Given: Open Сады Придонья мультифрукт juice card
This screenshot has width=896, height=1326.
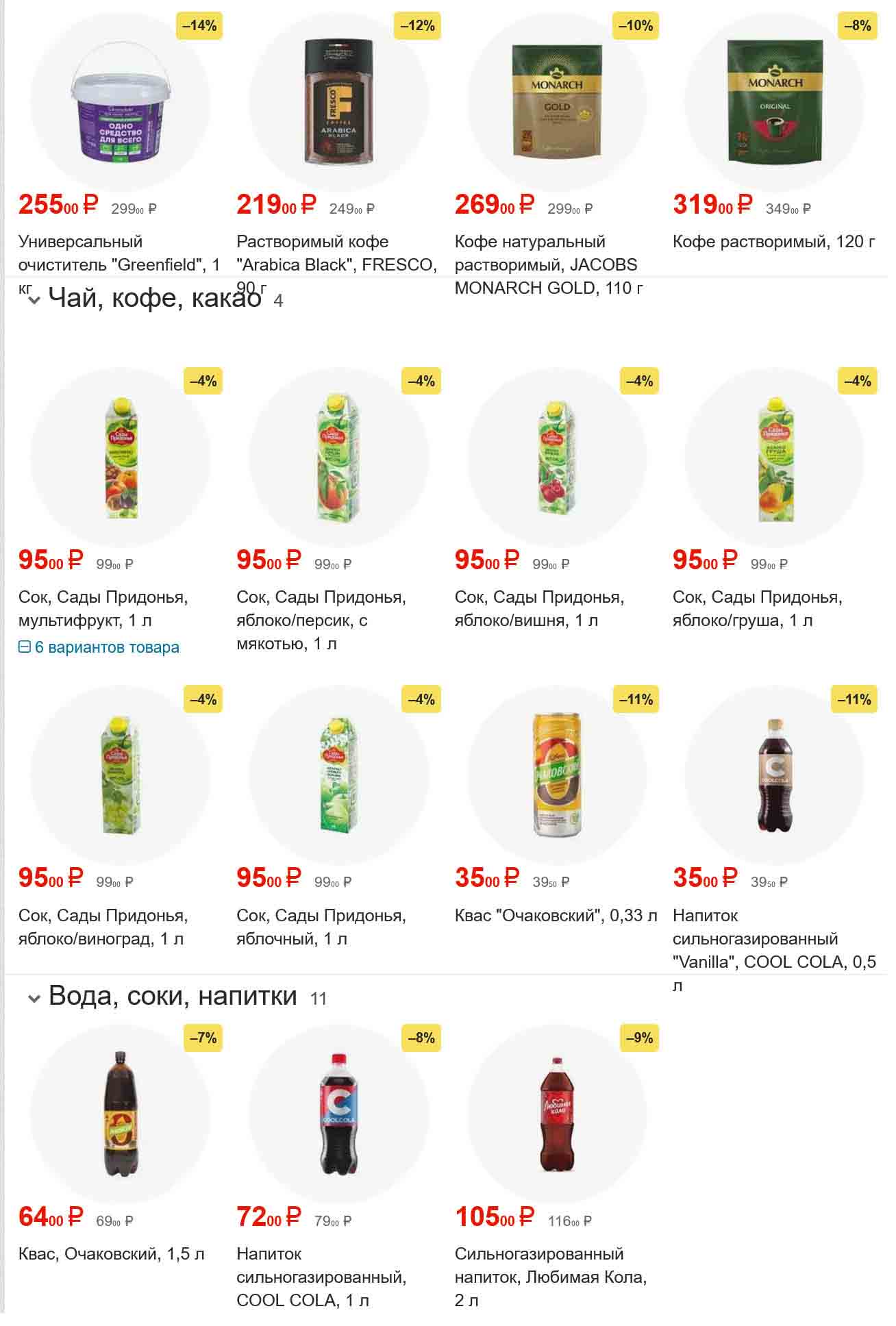Looking at the screenshot, I should [x=119, y=458].
